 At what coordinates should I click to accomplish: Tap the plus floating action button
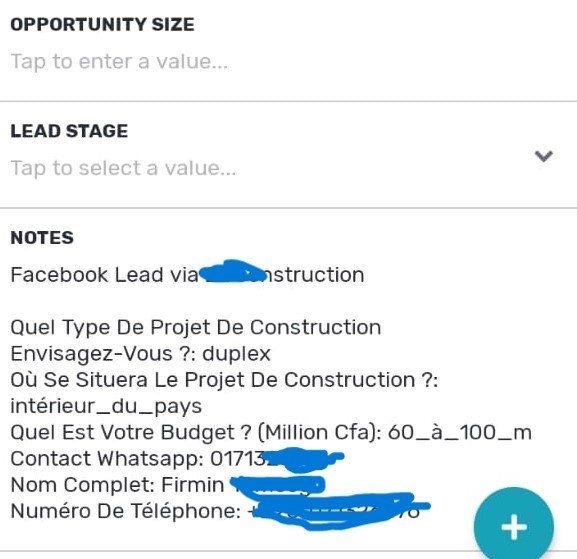pyautogui.click(x=514, y=527)
